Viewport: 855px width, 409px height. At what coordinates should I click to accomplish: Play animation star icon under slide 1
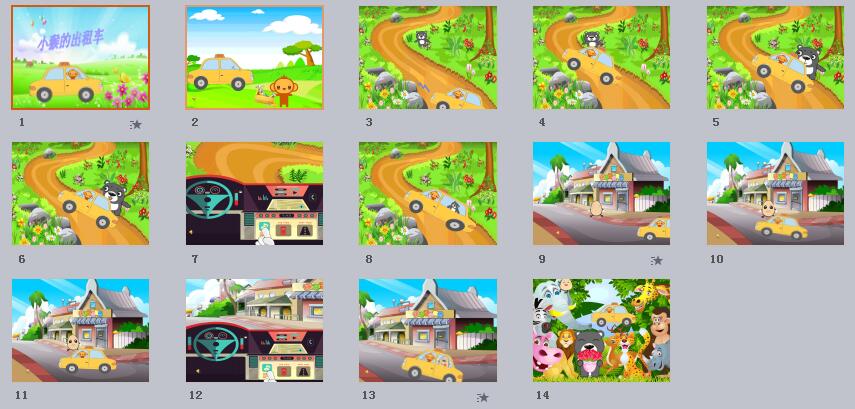pyautogui.click(x=136, y=124)
